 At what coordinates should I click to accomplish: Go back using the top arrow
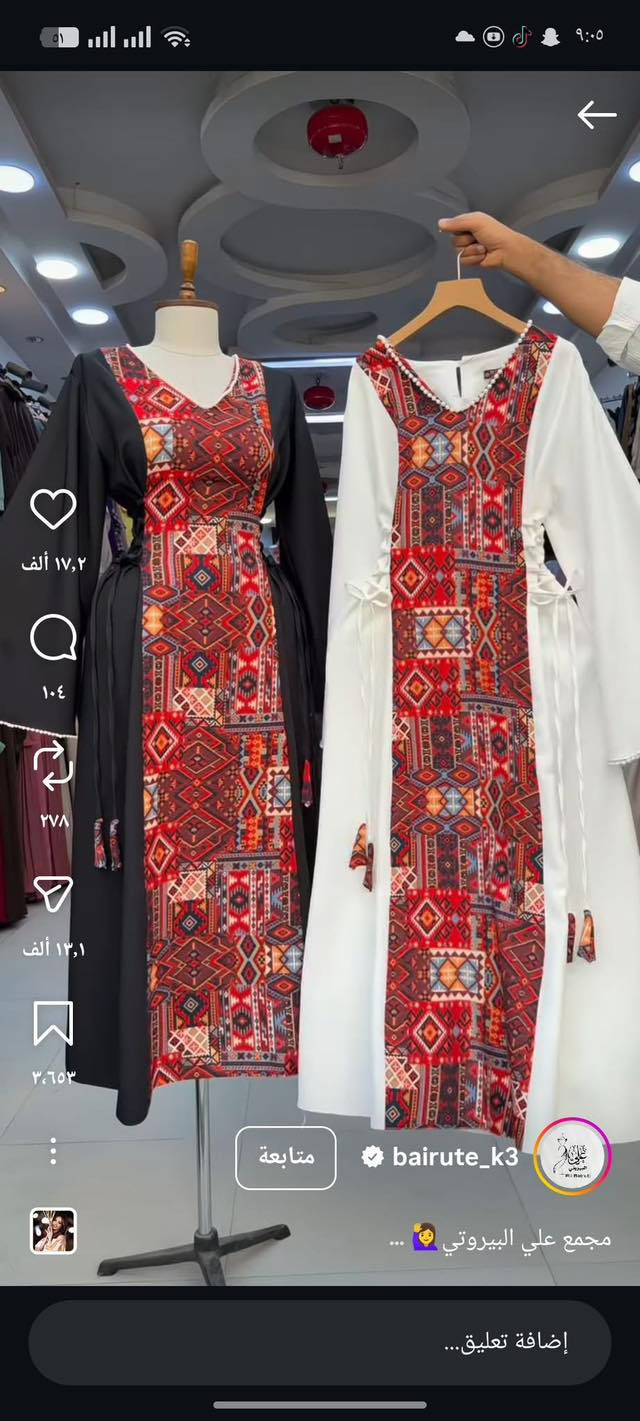point(596,116)
